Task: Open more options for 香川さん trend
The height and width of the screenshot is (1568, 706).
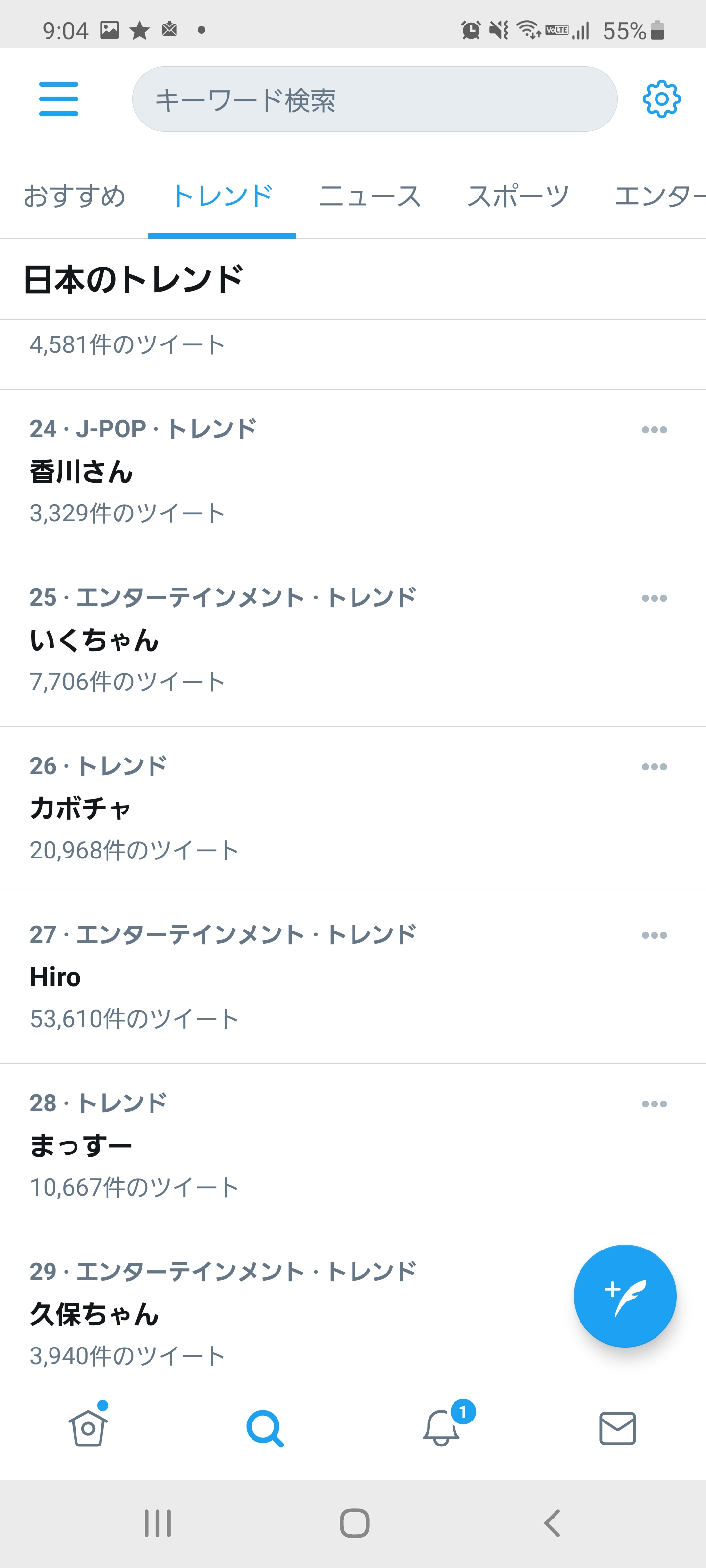Action: (x=654, y=430)
